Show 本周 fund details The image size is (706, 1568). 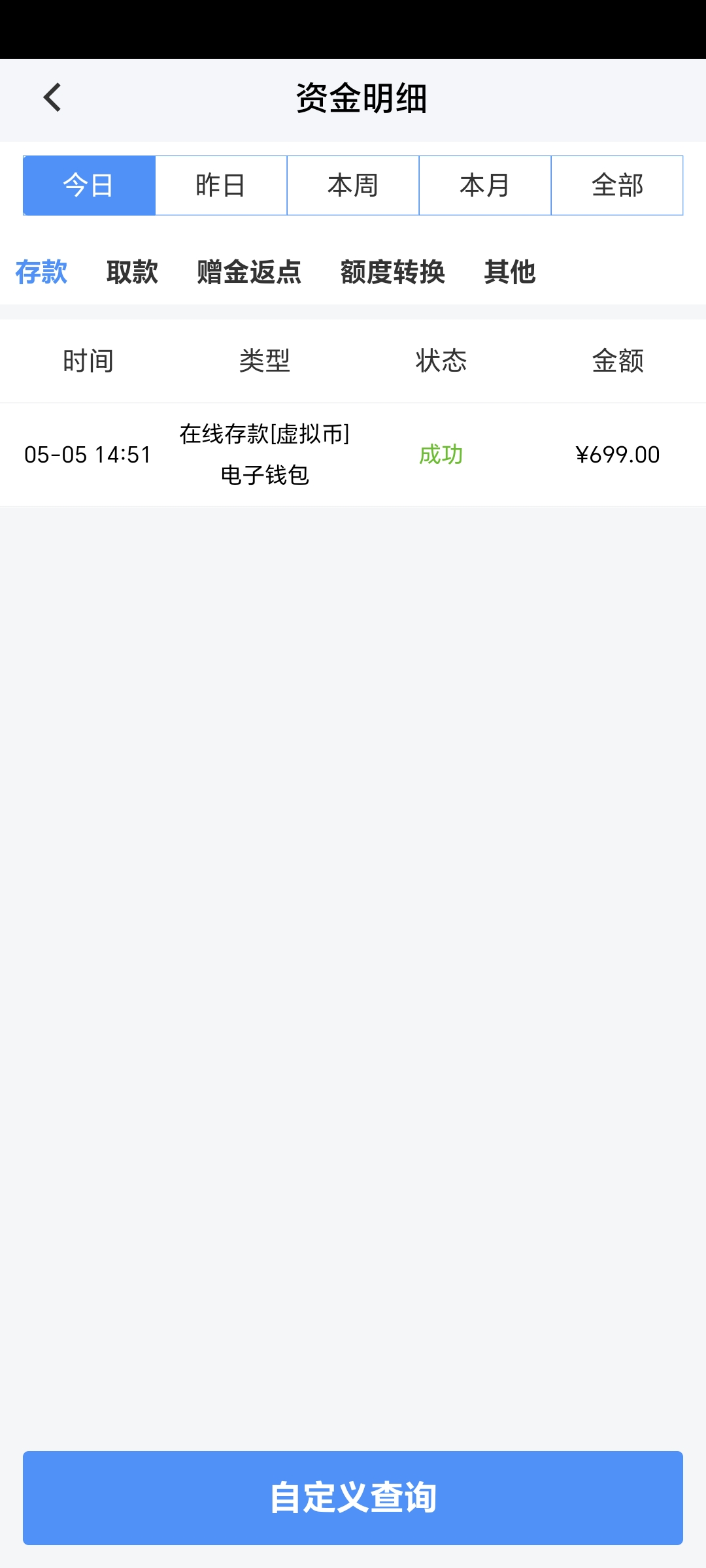353,186
